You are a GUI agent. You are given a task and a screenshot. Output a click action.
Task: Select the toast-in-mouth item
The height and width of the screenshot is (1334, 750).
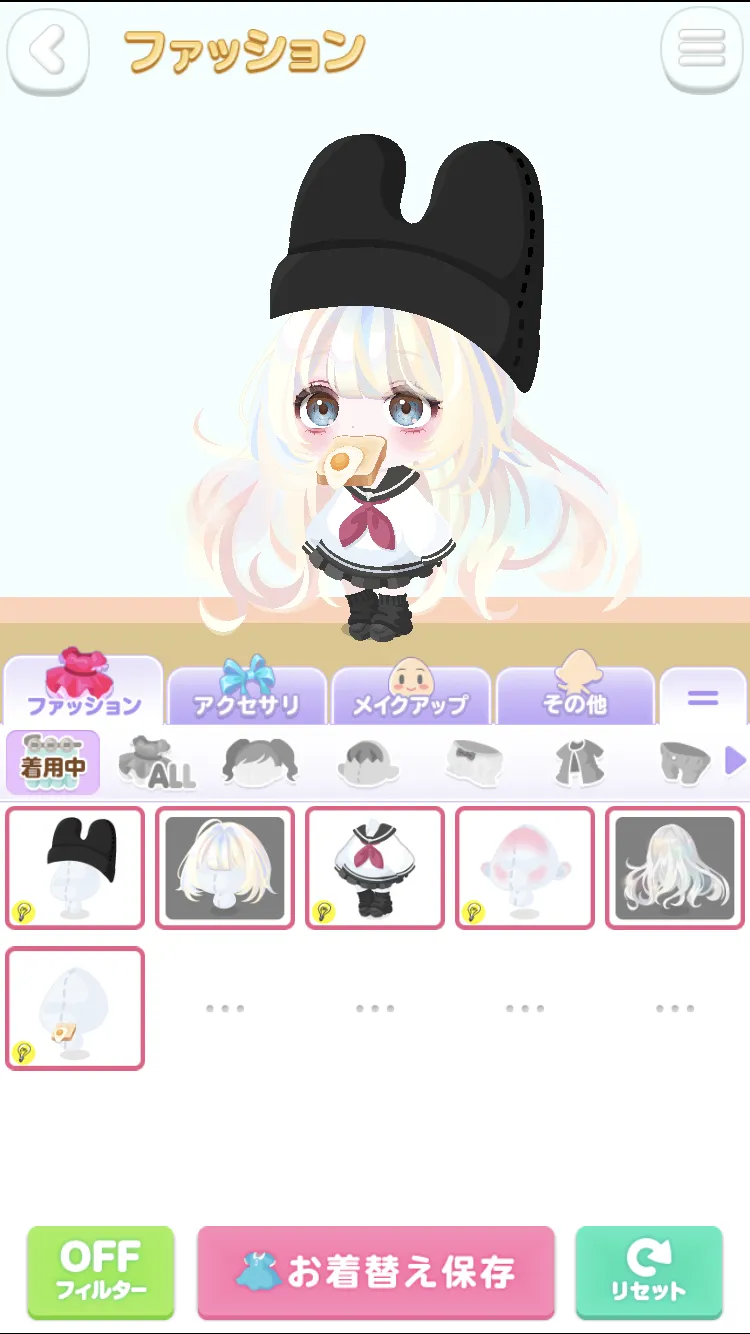(75, 1008)
